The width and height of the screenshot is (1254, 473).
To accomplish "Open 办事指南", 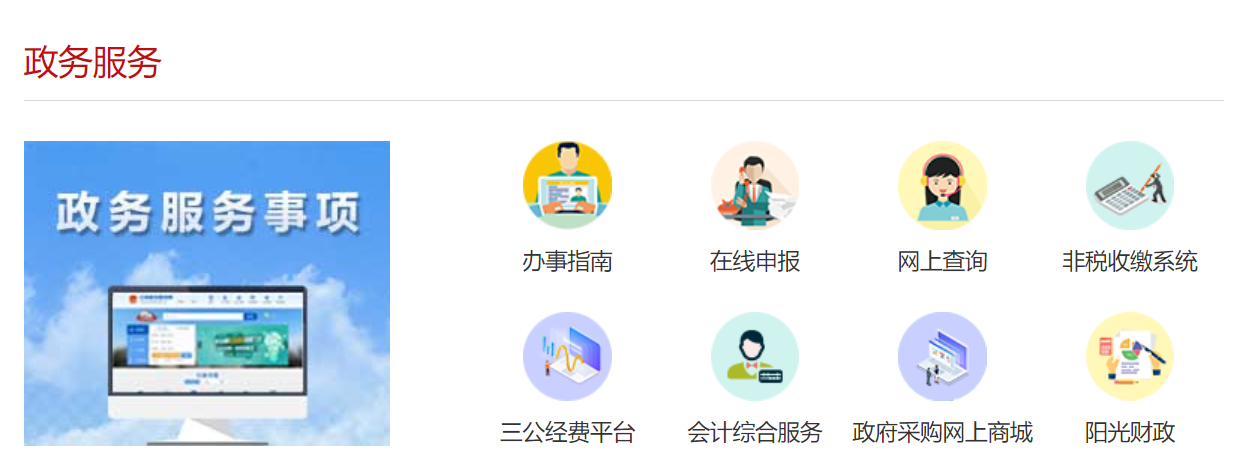I will point(567,186).
